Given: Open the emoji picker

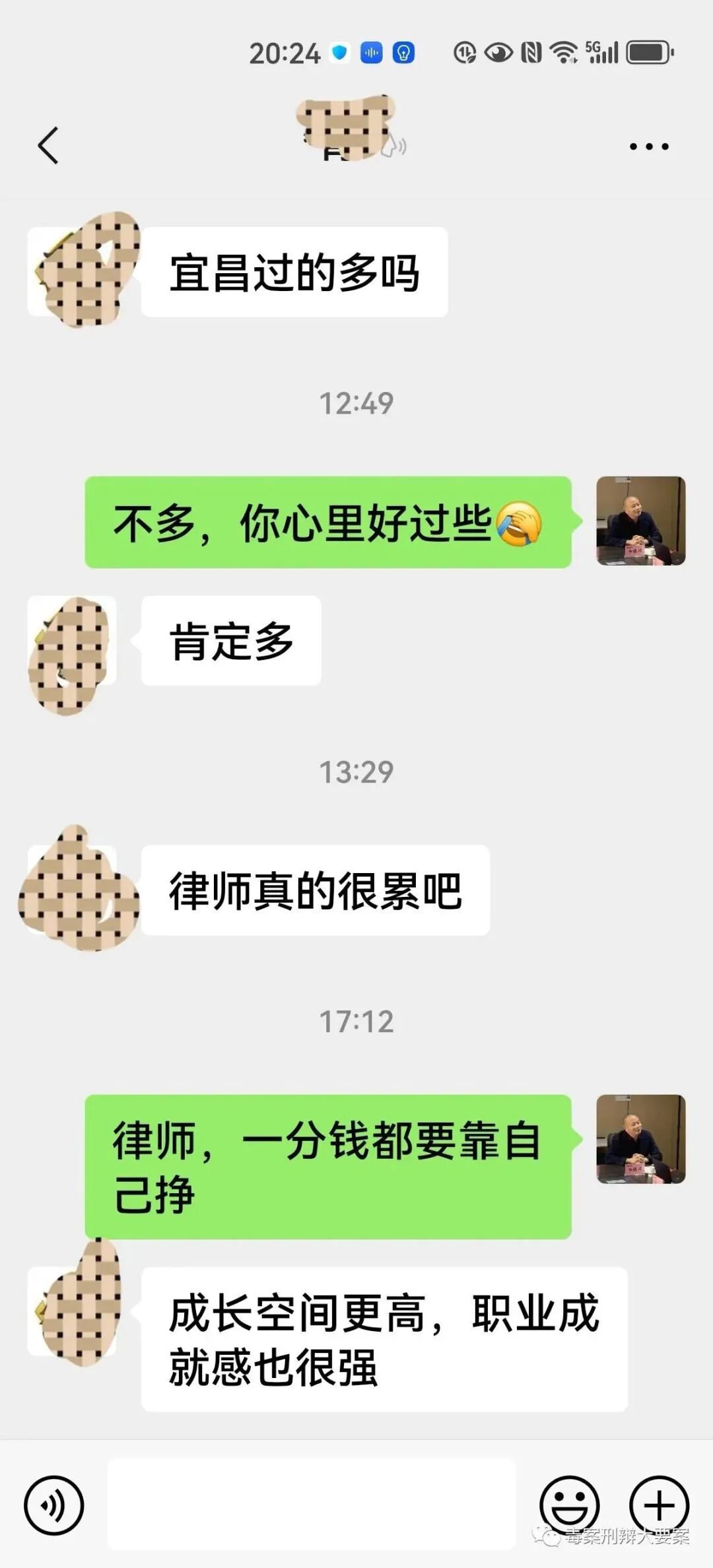Looking at the screenshot, I should [x=569, y=1505].
